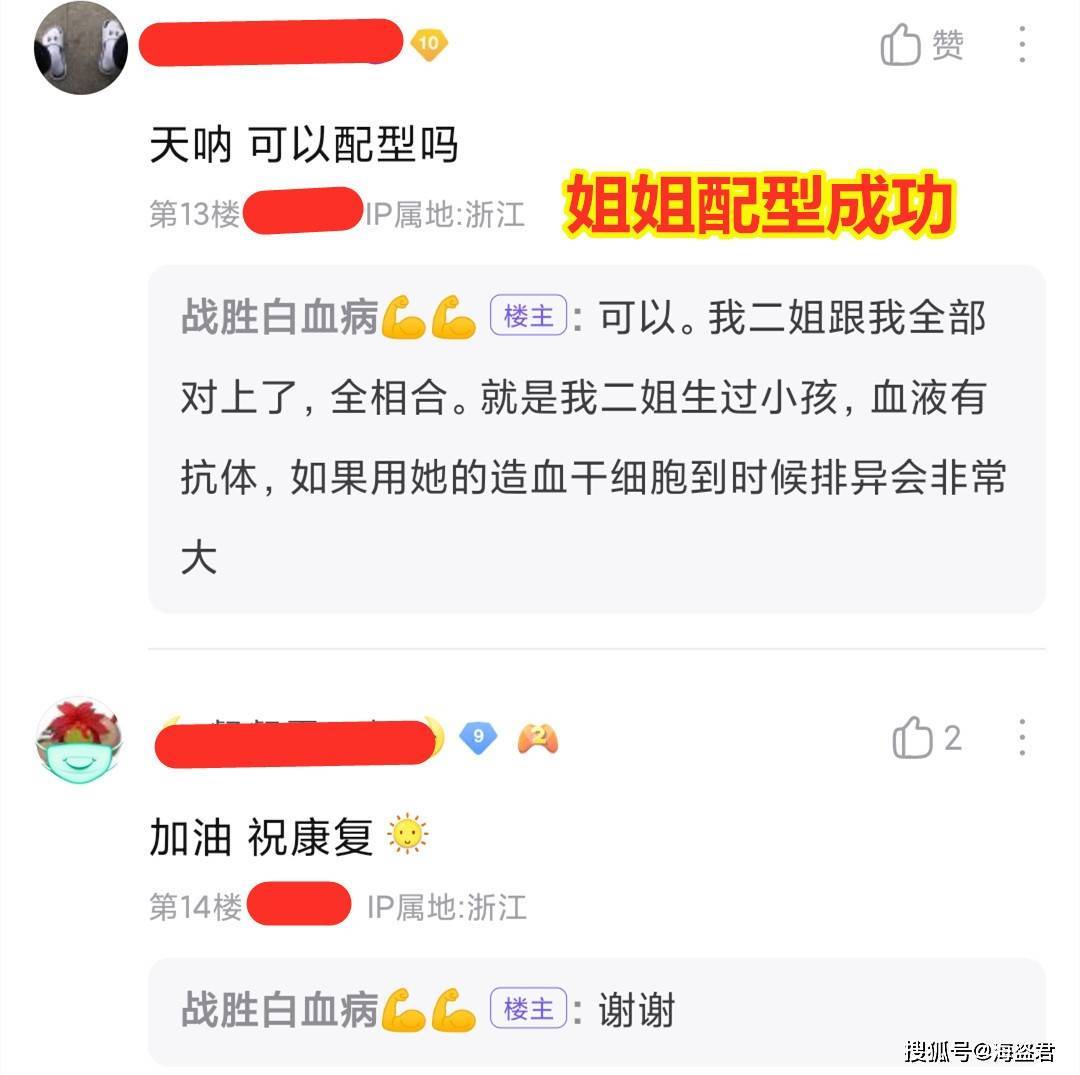Open the 楼主 reply "谢谢"
1080x1075 pixels.
tap(596, 1010)
